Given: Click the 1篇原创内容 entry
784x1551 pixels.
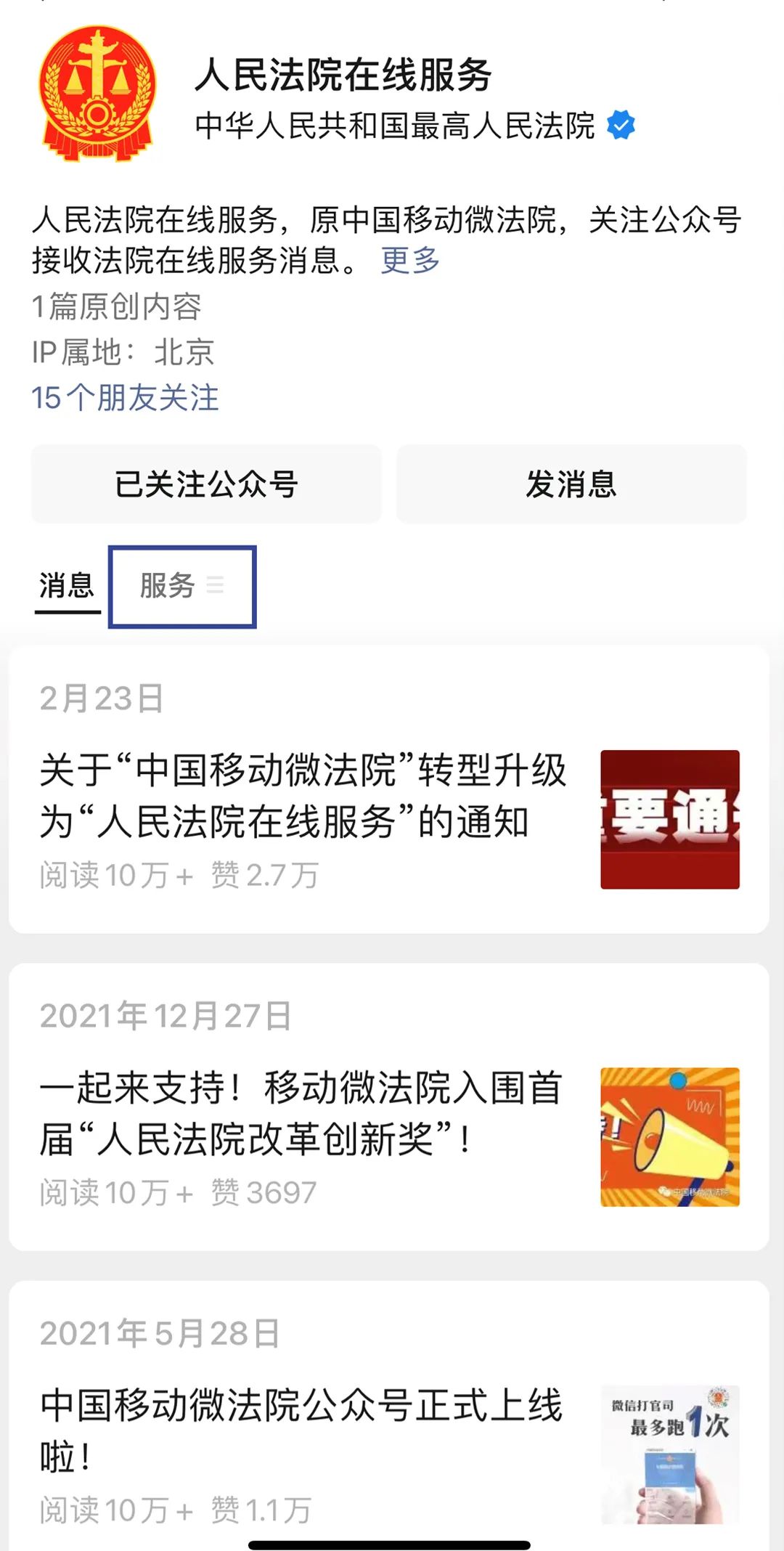Looking at the screenshot, I should click(x=118, y=309).
